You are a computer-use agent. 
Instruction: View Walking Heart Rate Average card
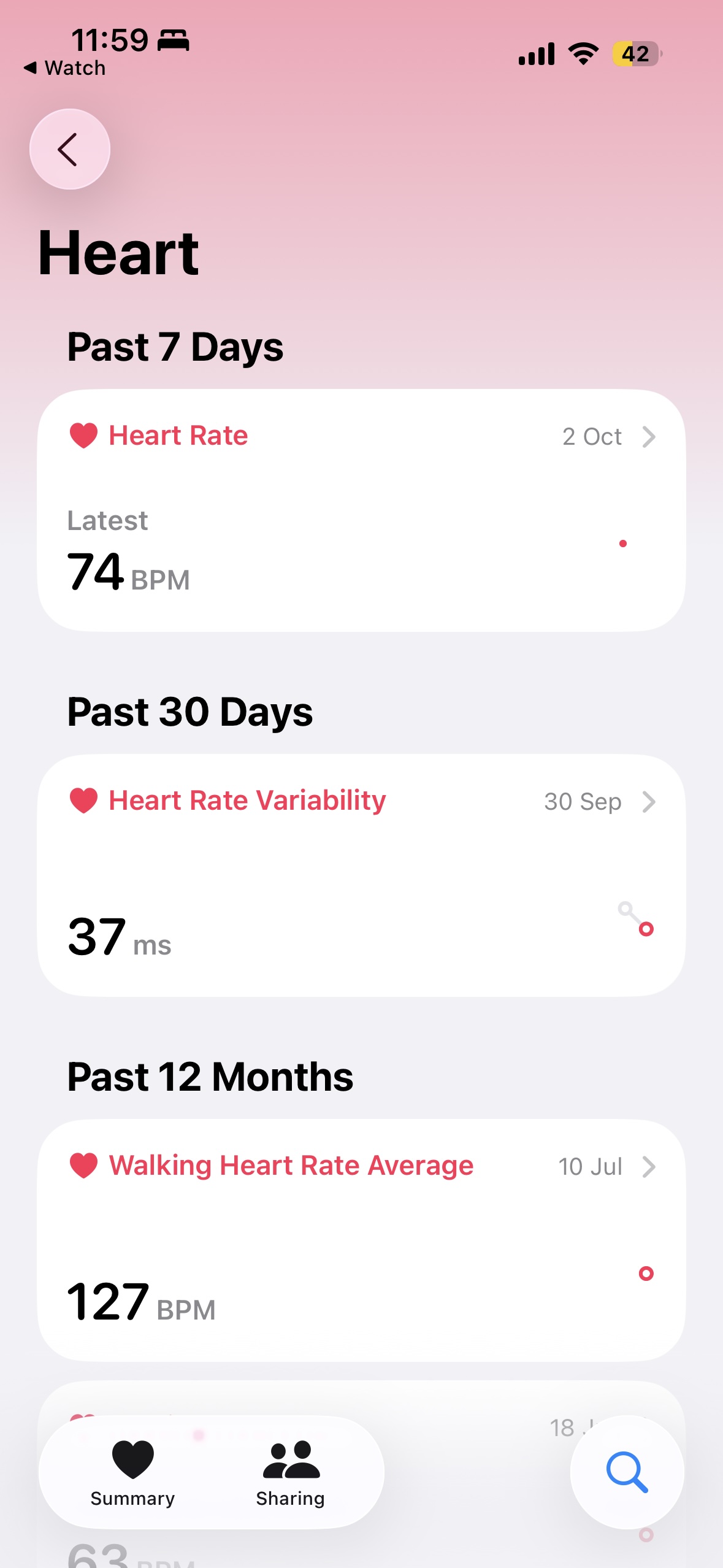point(361,1239)
